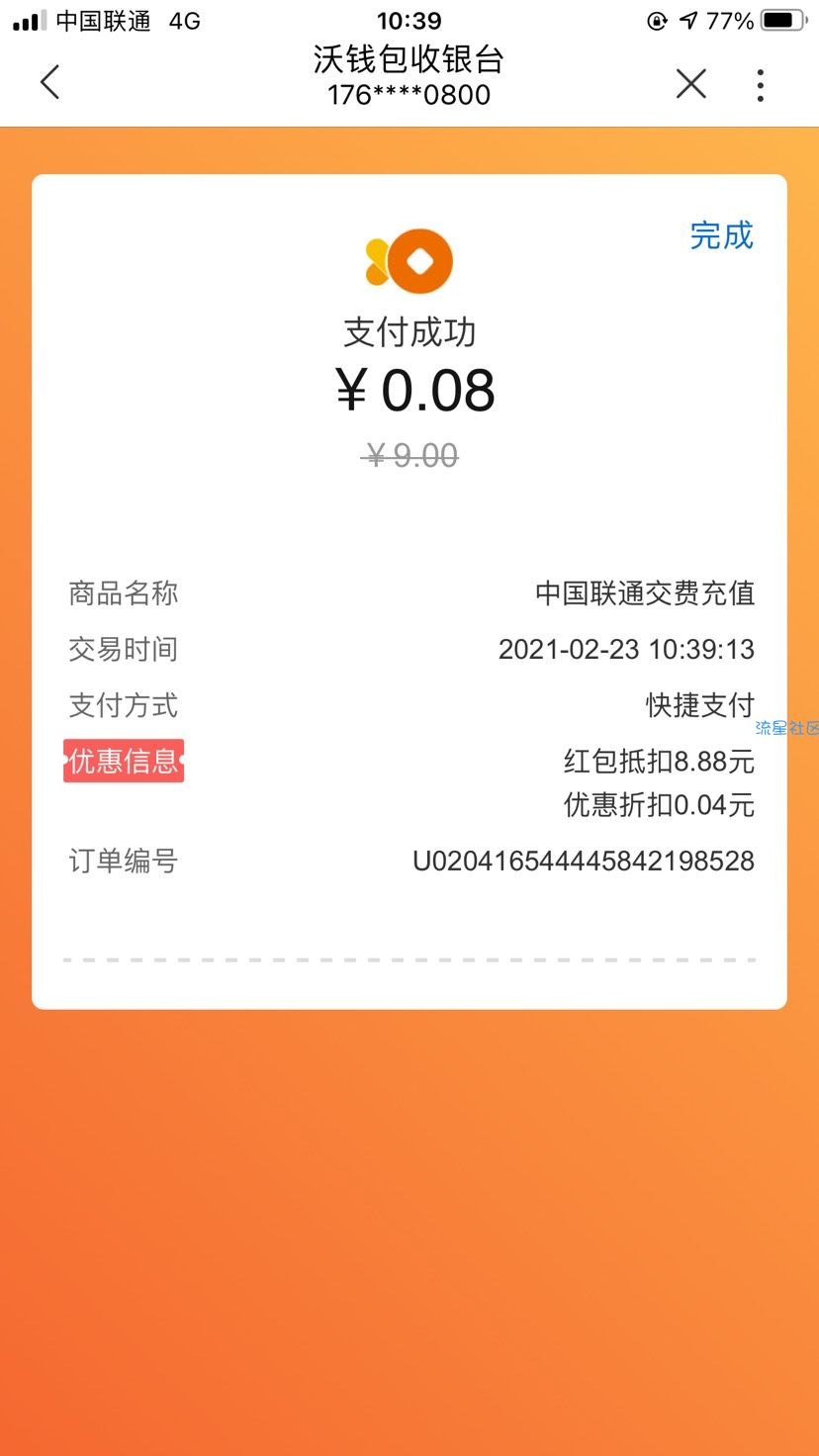Viewport: 819px width, 1456px height.
Task: Go back using the top-left arrow
Action: tap(50, 83)
